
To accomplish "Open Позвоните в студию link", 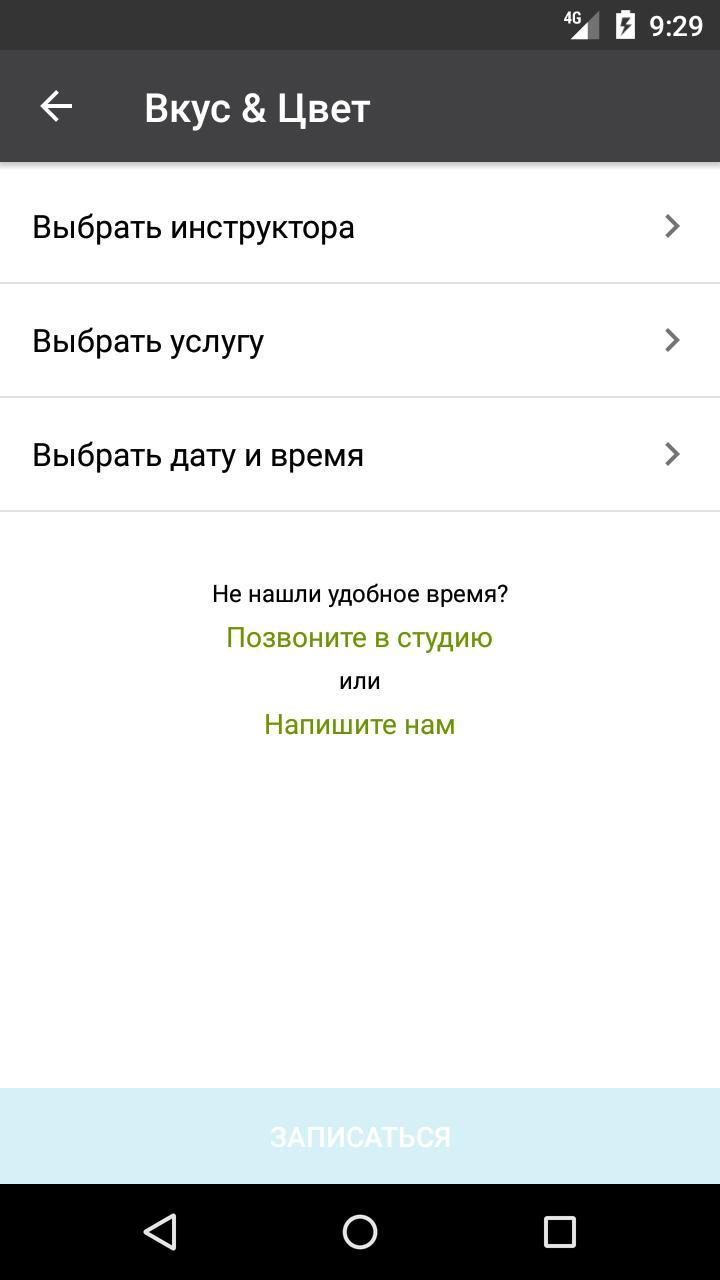I will point(358,637).
